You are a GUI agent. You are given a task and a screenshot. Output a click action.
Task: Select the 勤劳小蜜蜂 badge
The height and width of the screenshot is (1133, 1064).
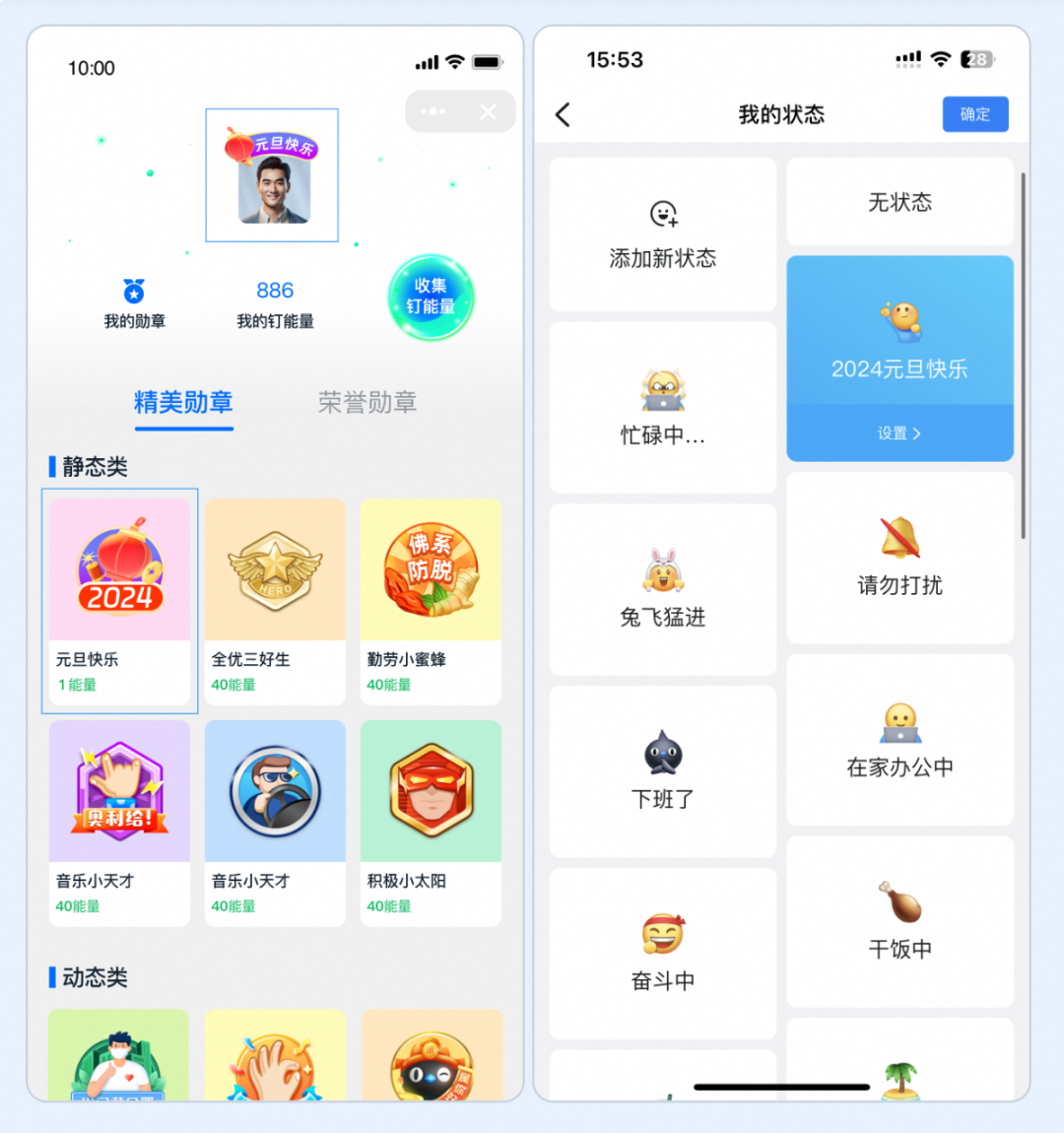pyautogui.click(x=432, y=601)
